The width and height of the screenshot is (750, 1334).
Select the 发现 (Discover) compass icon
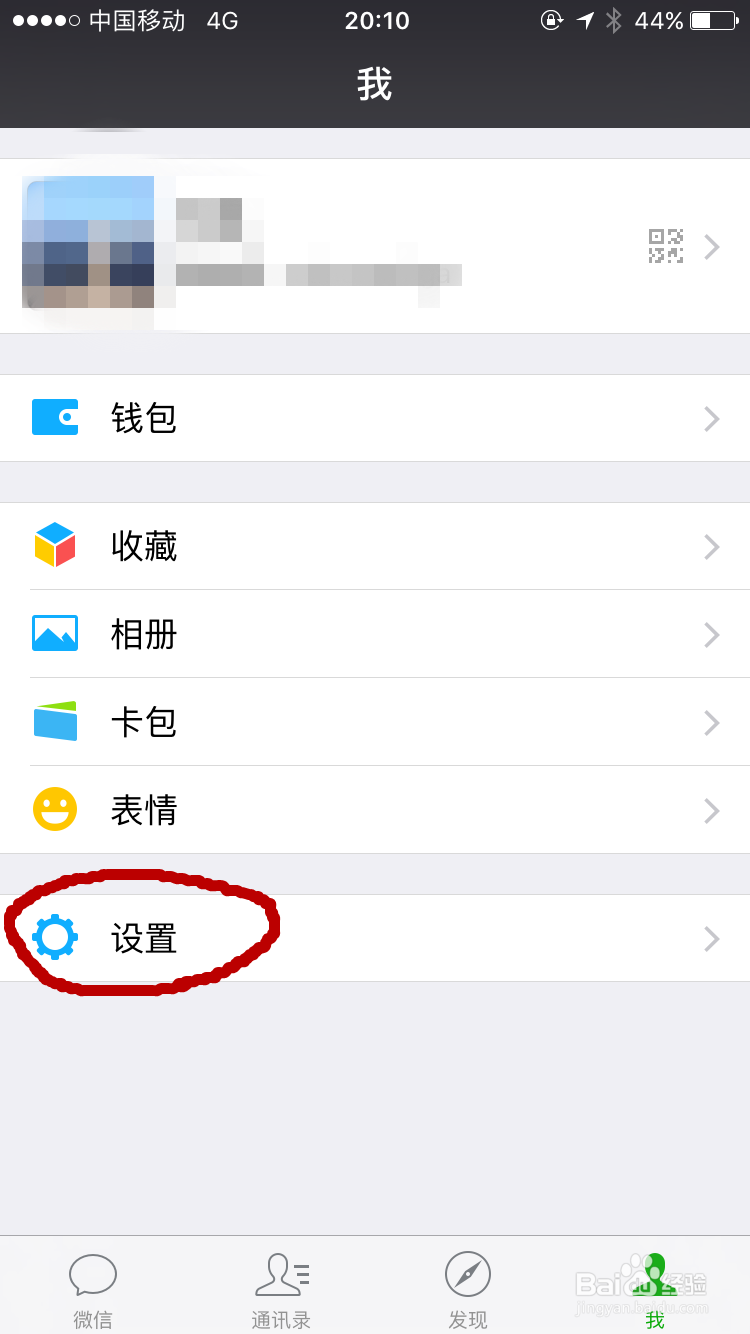pos(467,1274)
